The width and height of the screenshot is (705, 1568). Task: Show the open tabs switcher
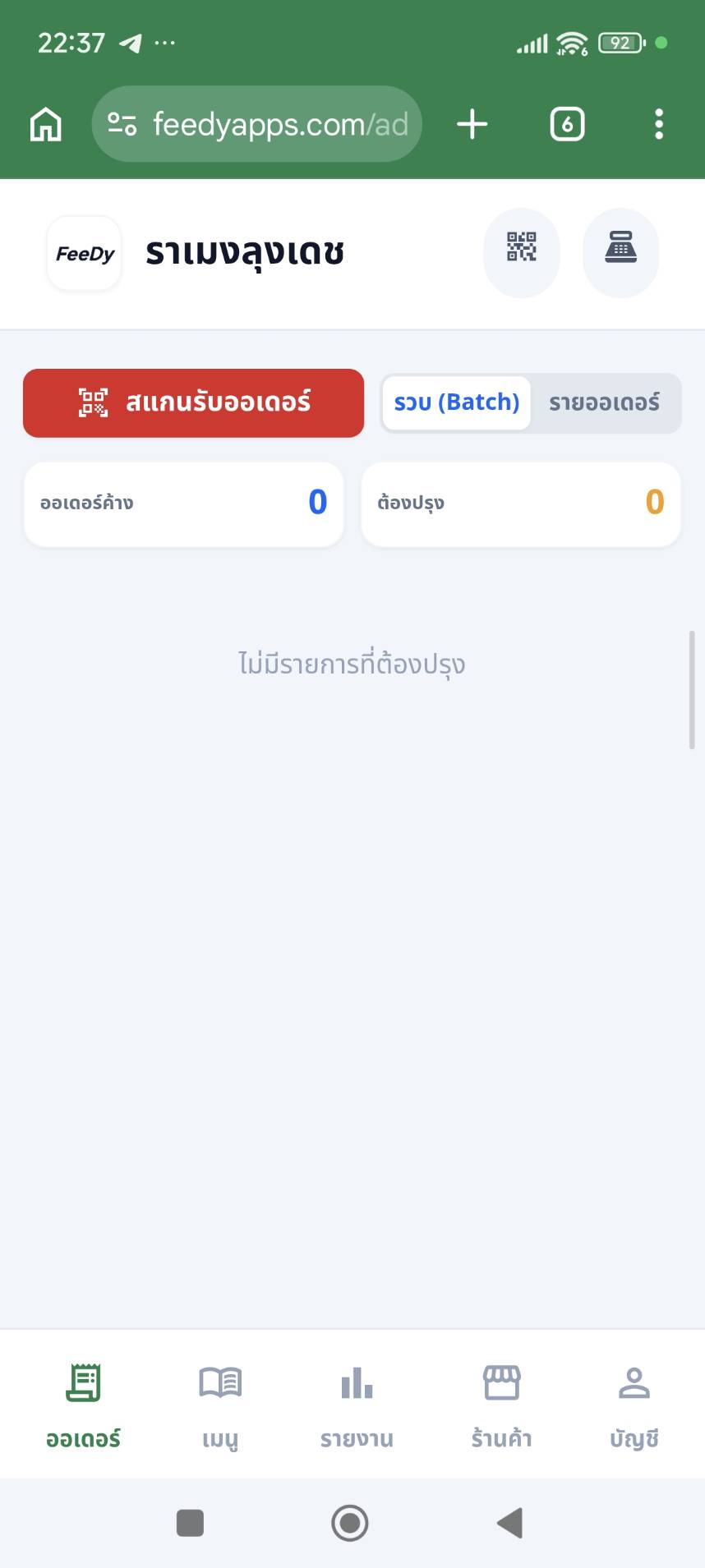[567, 125]
